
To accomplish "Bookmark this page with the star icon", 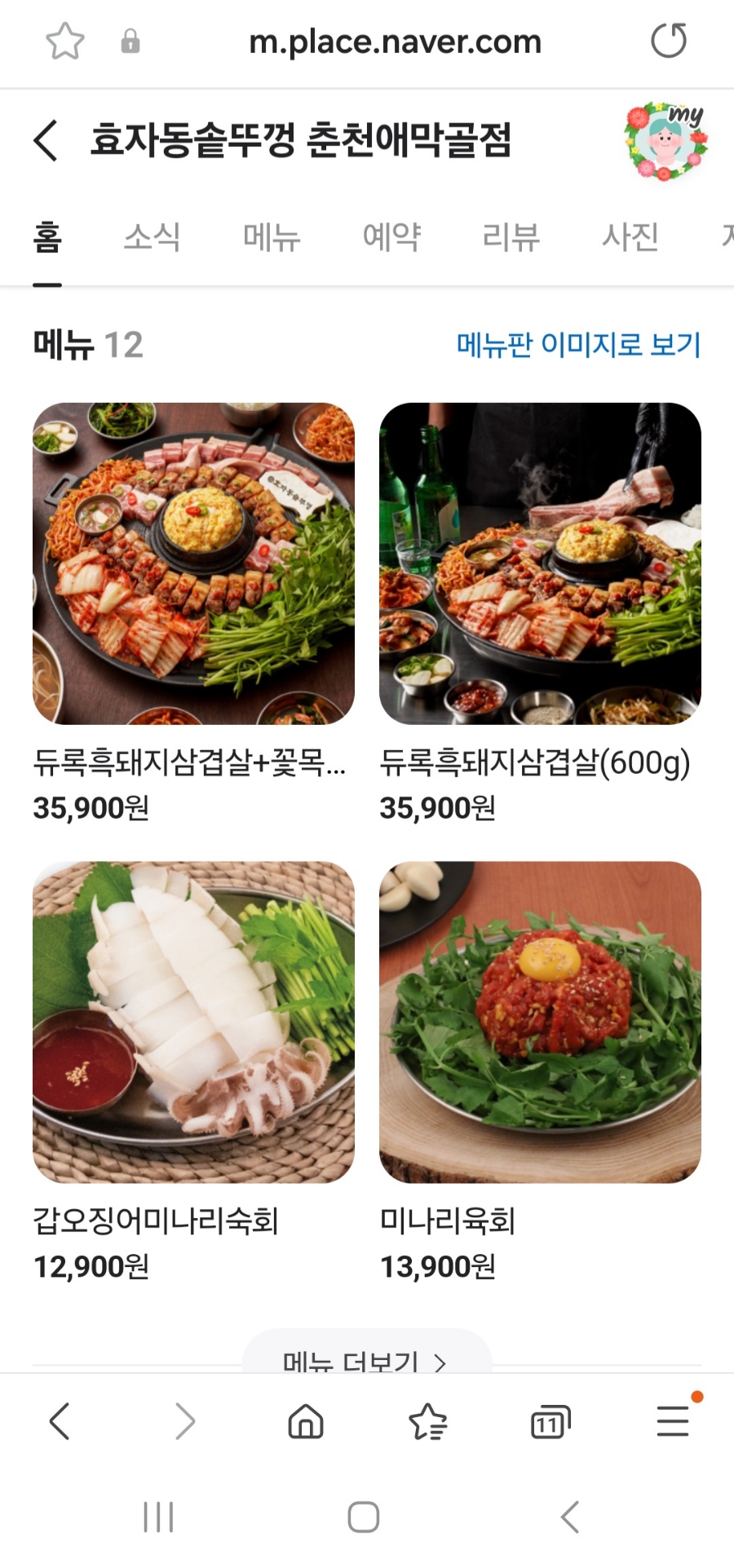I will coord(65,41).
